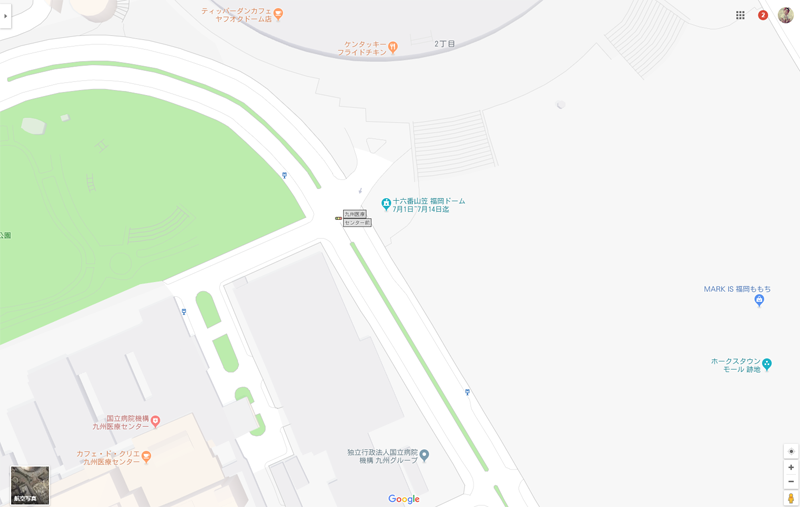Expand the collapsed side panel

(5, 16)
